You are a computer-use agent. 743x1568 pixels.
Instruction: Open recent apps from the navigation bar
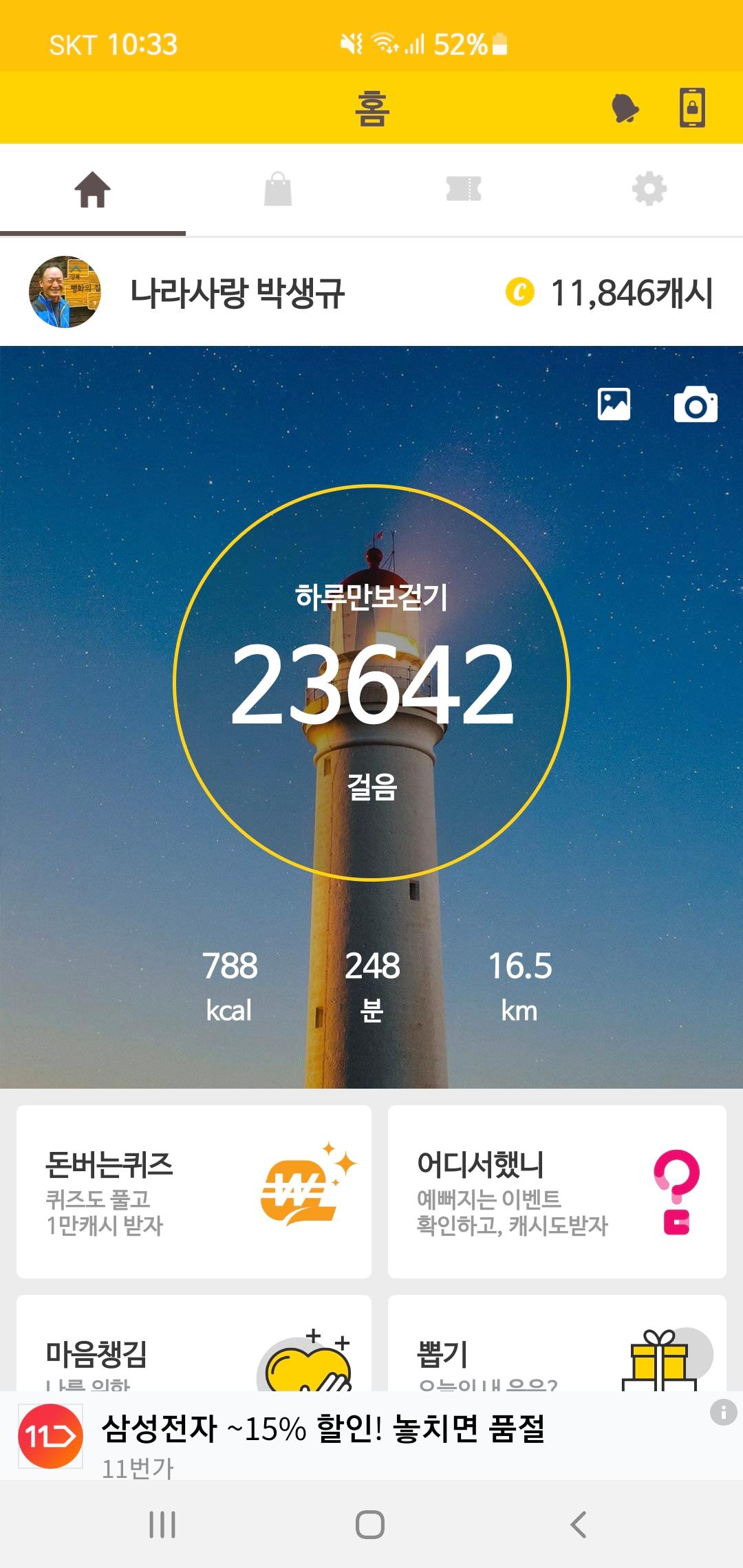[x=162, y=1525]
